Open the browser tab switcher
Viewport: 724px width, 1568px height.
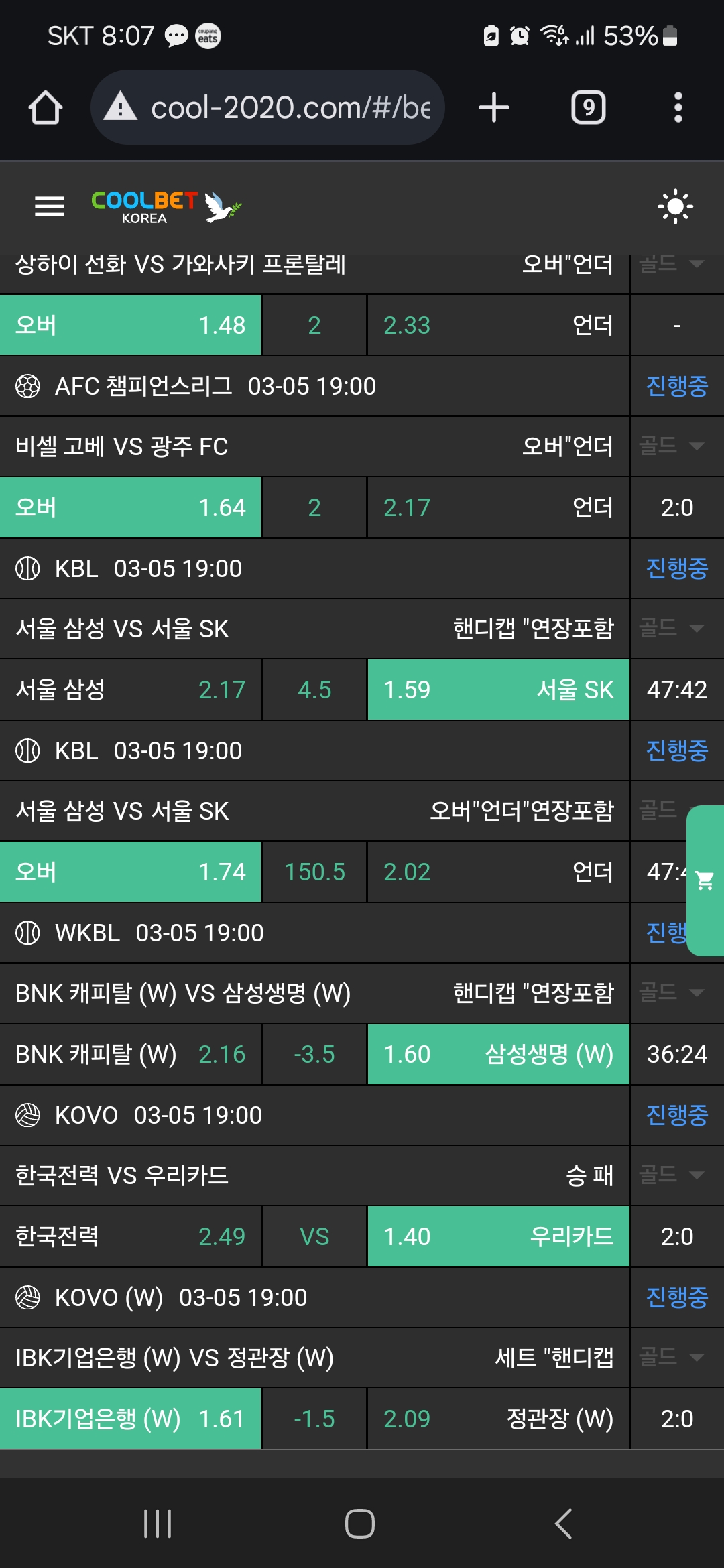click(x=588, y=107)
